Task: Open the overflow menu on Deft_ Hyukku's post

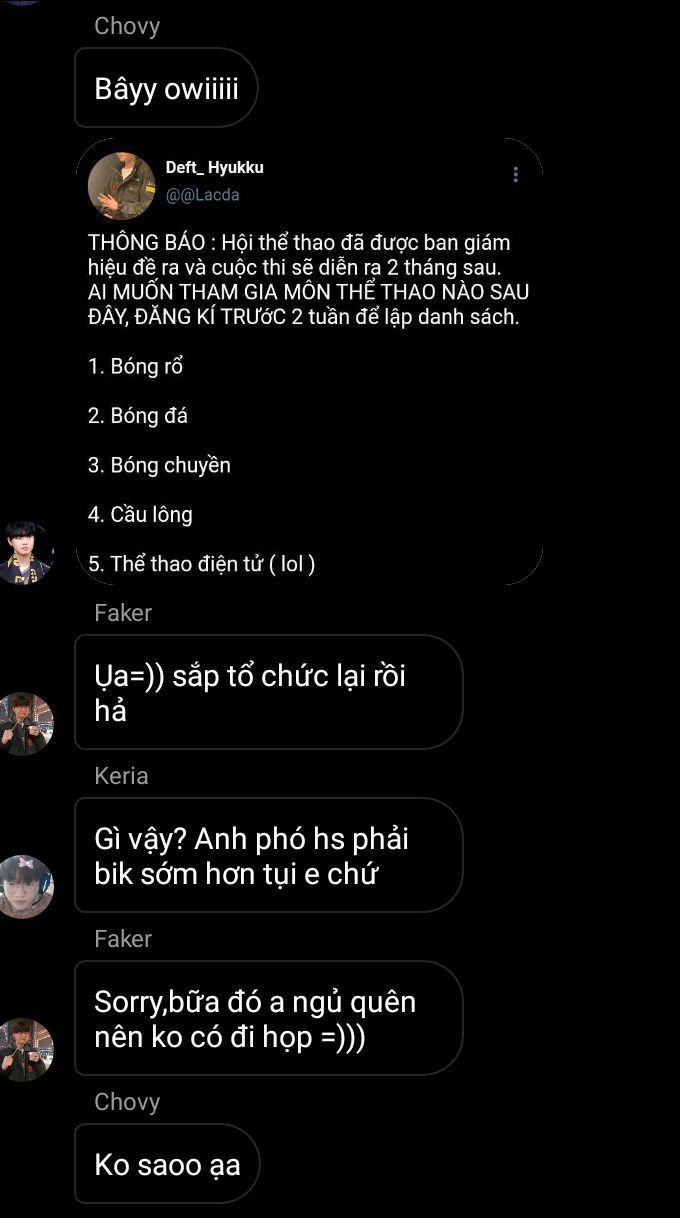Action: 515,174
